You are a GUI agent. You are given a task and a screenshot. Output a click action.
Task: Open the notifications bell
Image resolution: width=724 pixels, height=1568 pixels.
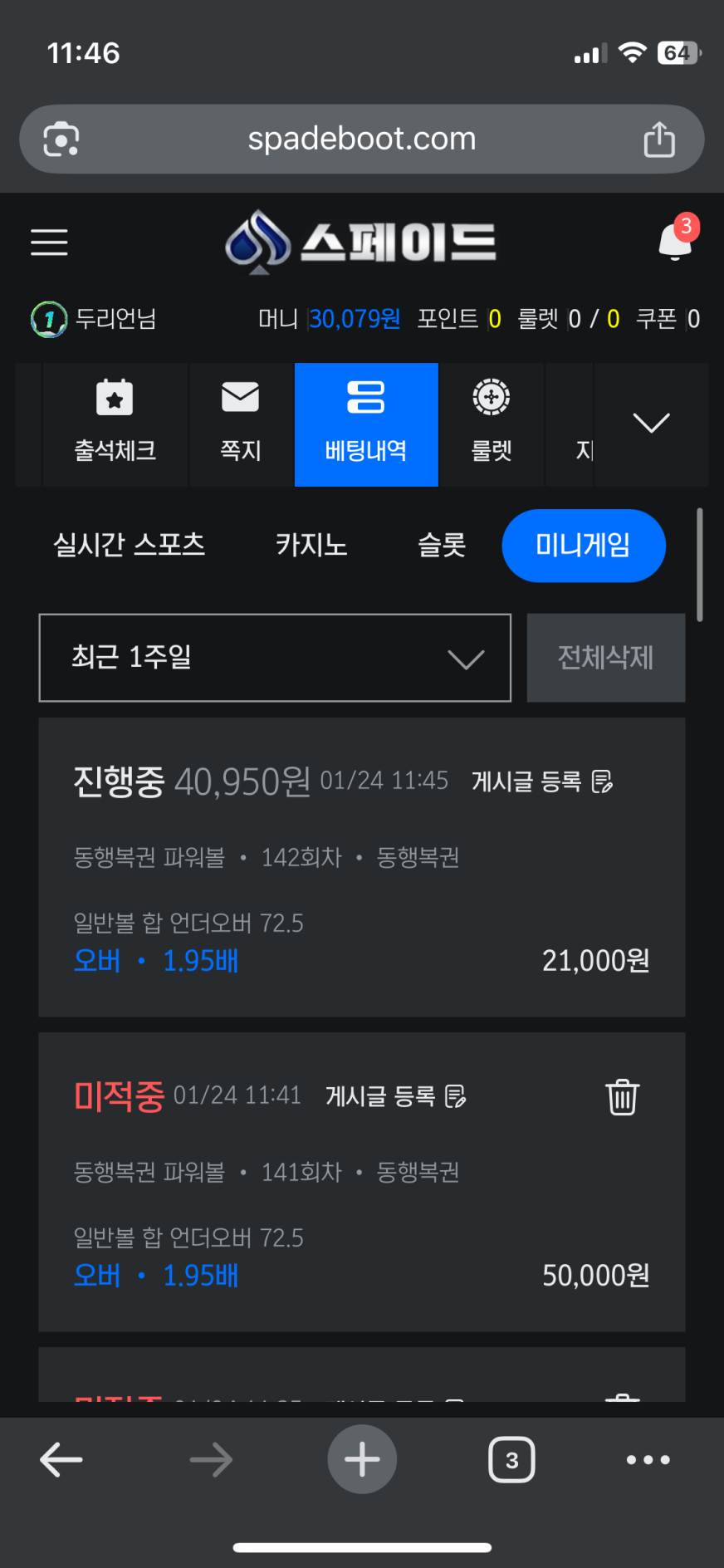pos(676,241)
